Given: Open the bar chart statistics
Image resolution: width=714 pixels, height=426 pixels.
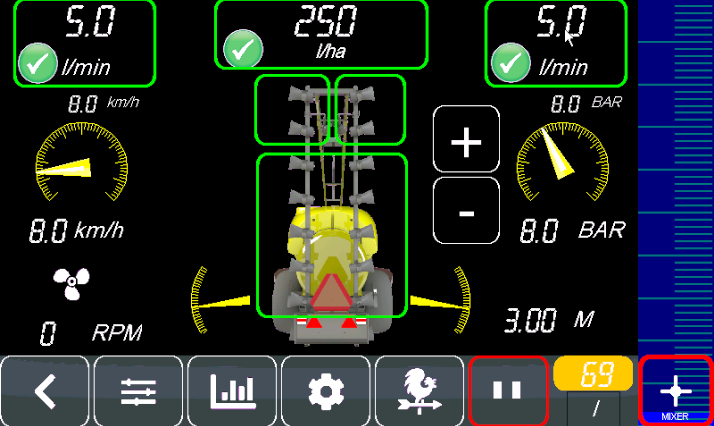Looking at the screenshot, I should [231, 391].
